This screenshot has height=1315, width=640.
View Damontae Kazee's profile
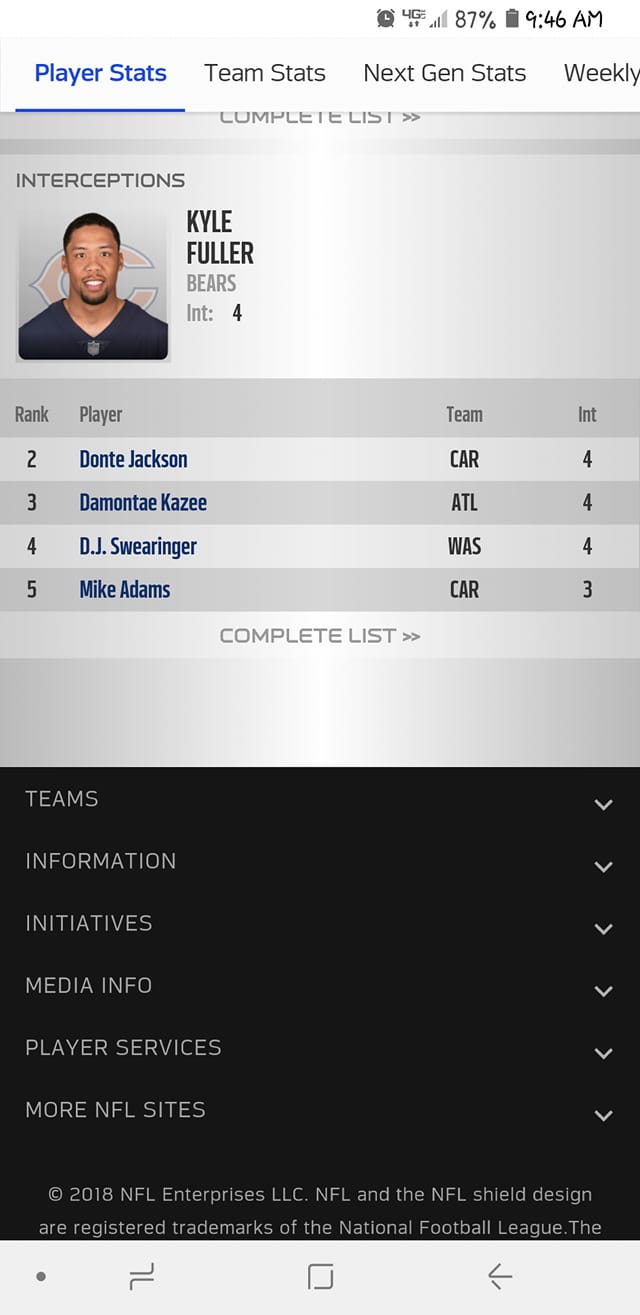(143, 502)
